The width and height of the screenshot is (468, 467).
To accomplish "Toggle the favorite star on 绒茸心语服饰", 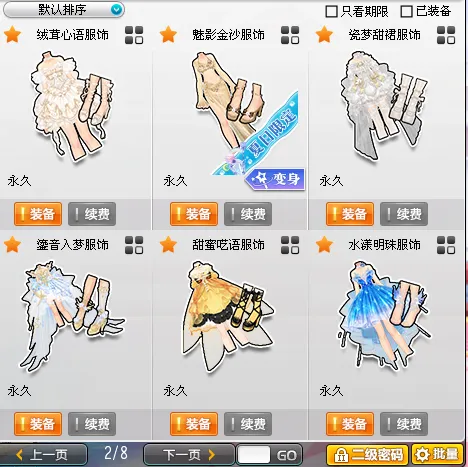I will coord(13,35).
